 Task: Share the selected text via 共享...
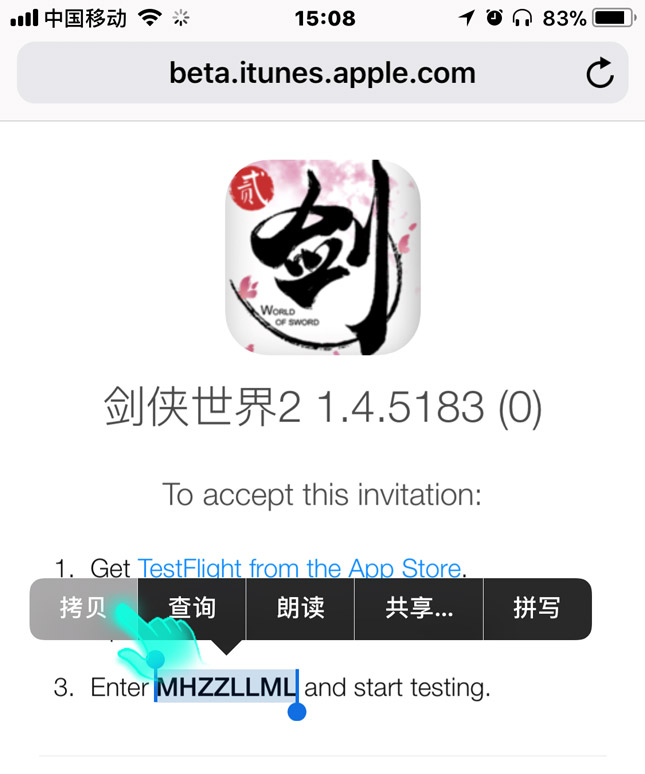coord(419,608)
